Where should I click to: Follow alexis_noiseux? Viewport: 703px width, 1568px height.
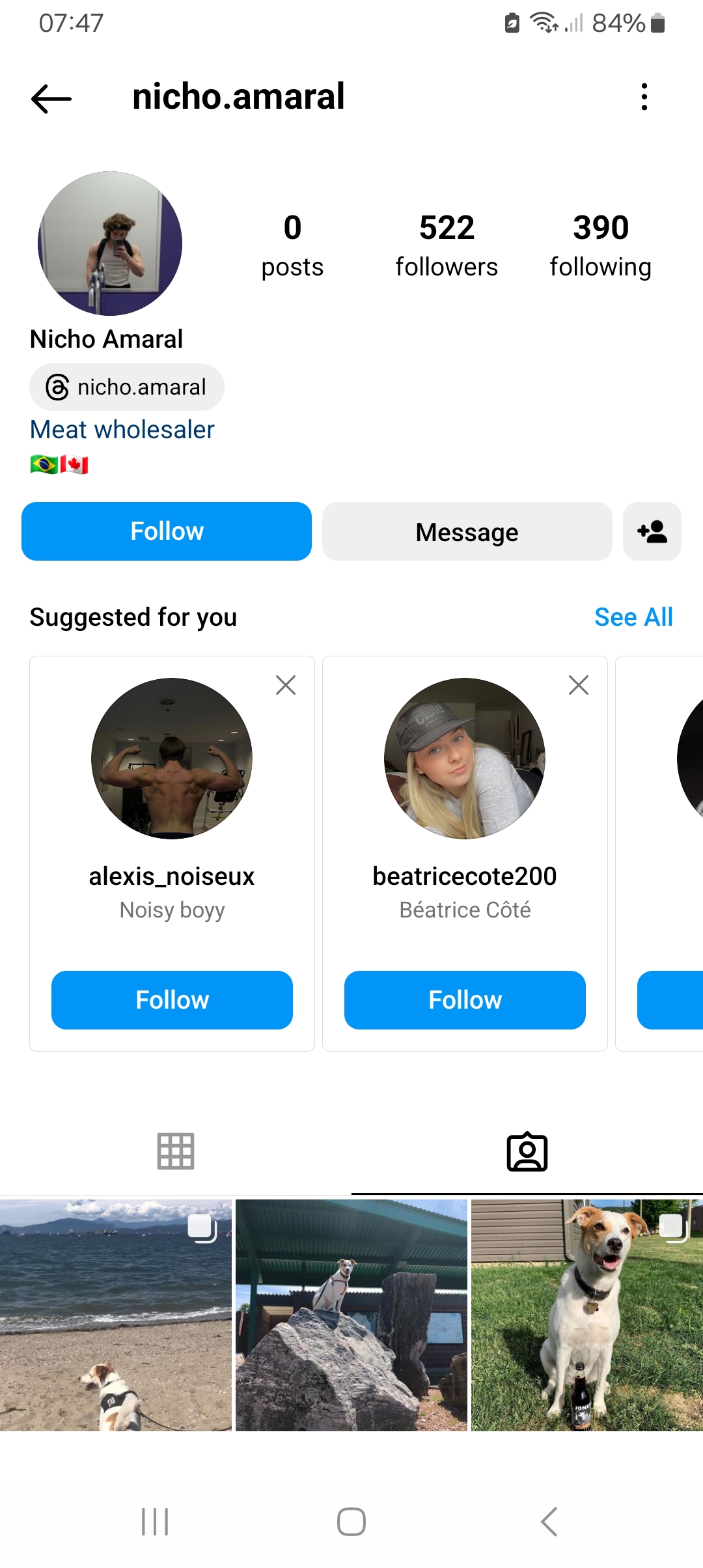(x=172, y=1000)
